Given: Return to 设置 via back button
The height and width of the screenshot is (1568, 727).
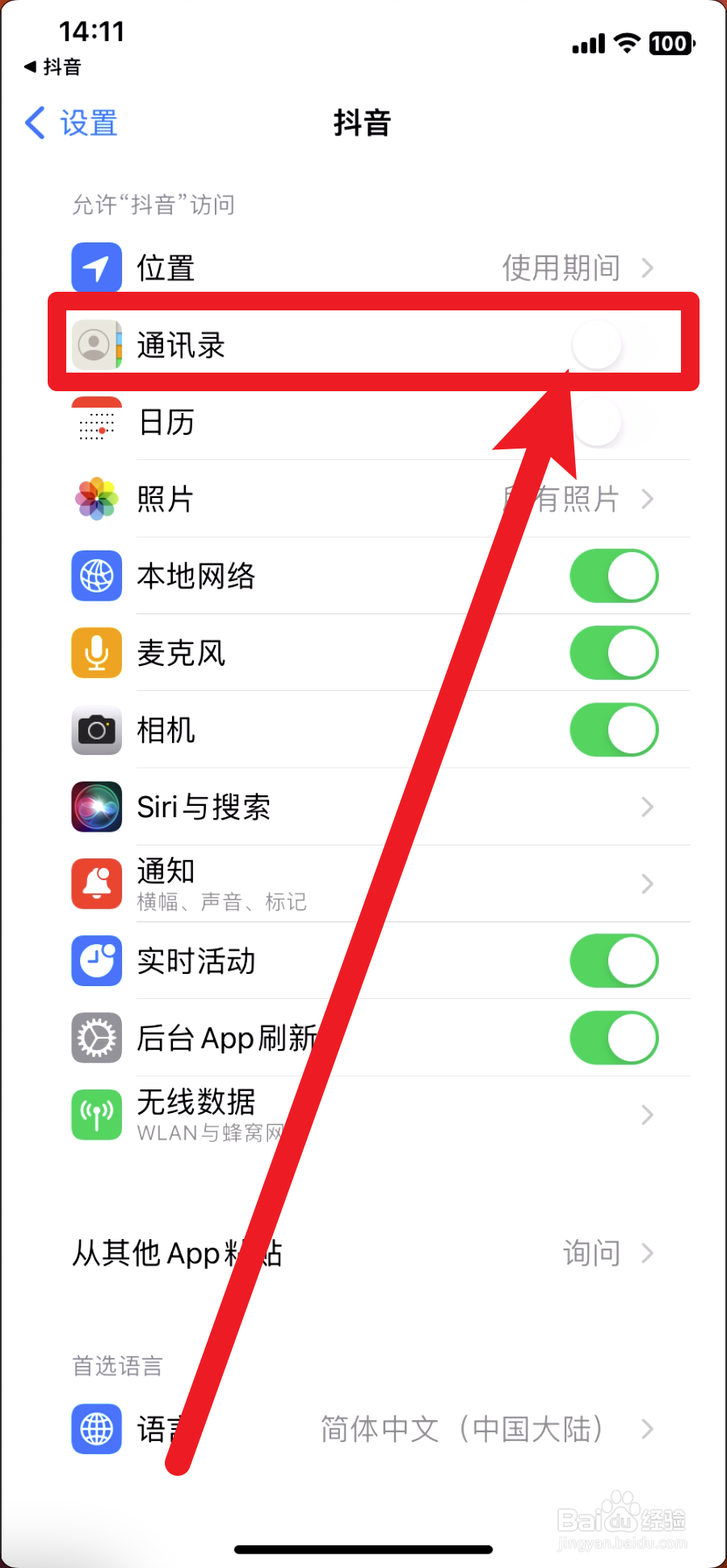Looking at the screenshot, I should coord(71,123).
